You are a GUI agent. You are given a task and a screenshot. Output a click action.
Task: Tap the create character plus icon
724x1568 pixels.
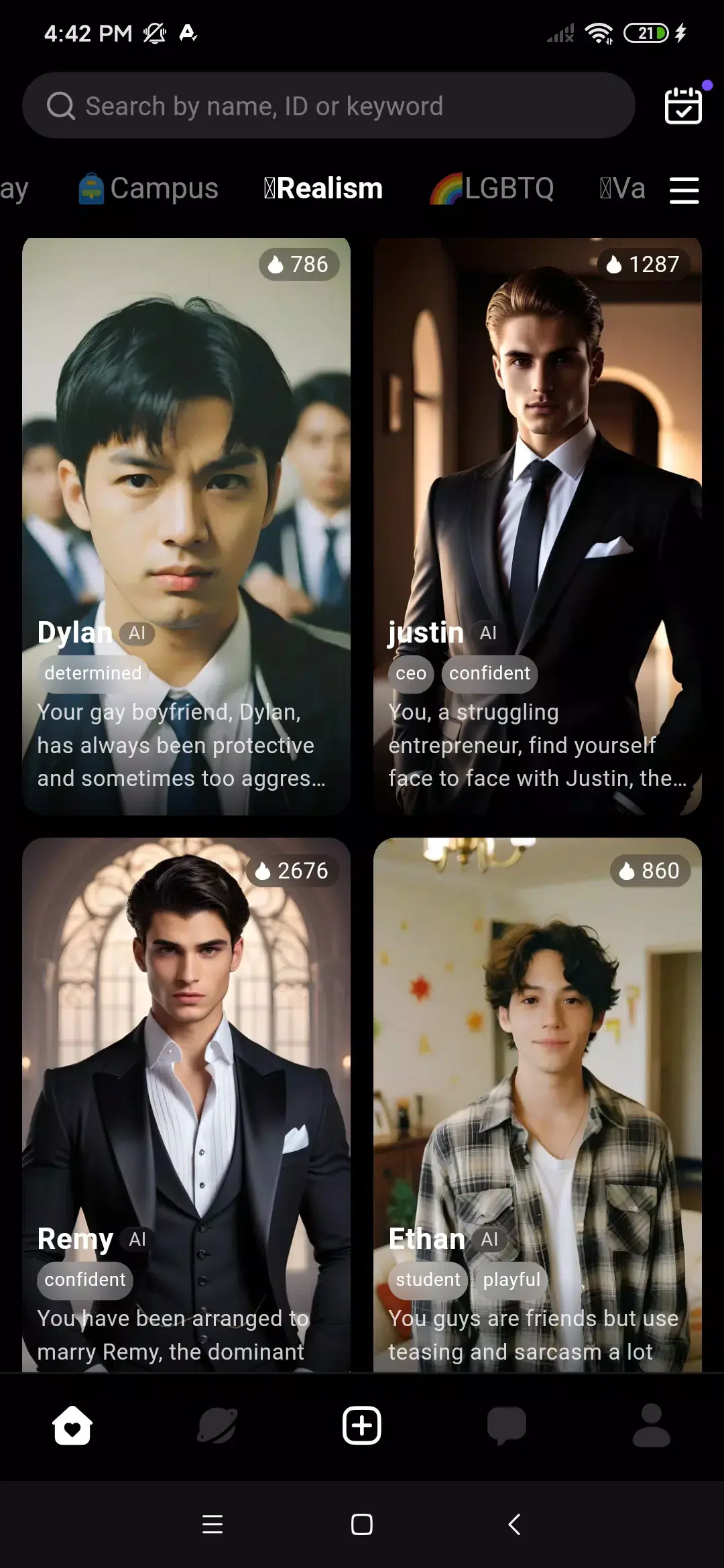coord(361,1425)
